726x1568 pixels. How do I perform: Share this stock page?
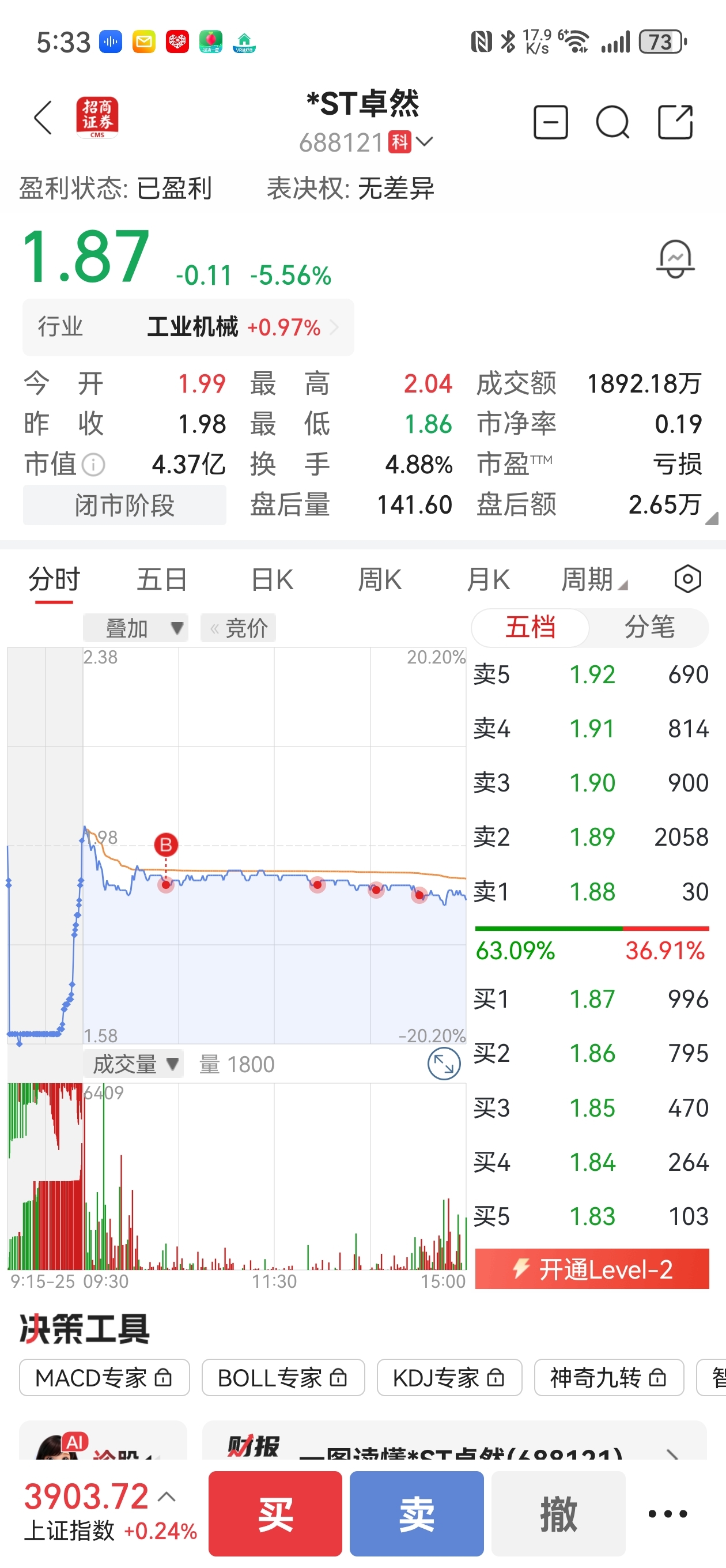click(675, 122)
